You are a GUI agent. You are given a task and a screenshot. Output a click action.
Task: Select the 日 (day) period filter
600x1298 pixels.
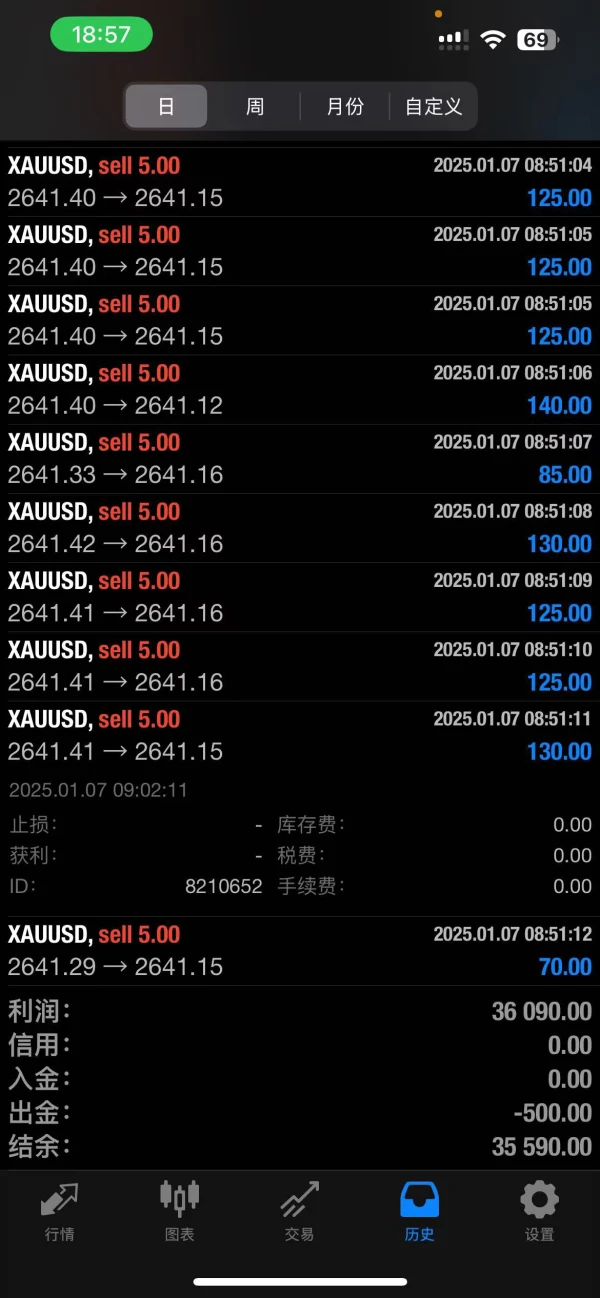(166, 107)
